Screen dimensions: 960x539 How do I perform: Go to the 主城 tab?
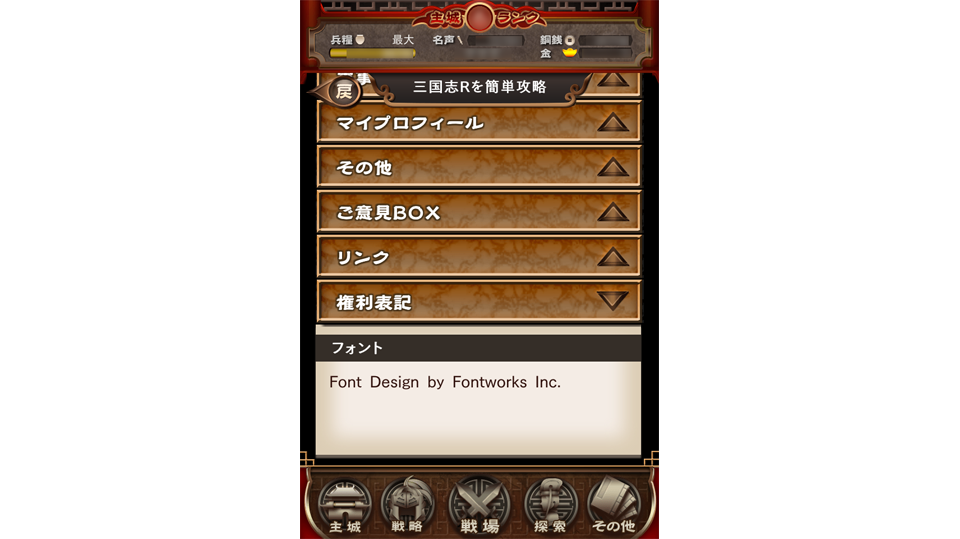coord(345,505)
